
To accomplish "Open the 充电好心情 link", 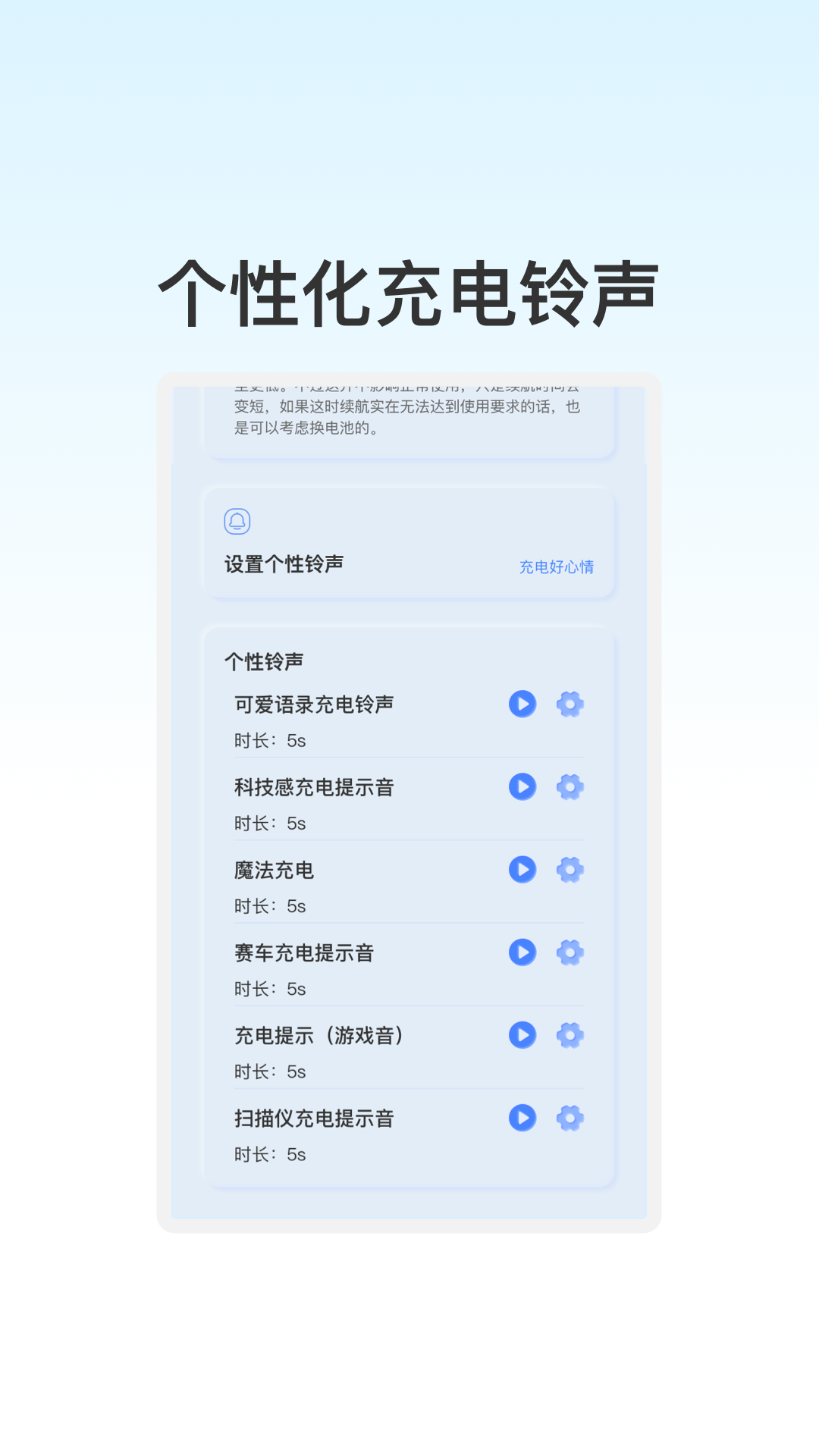I will tap(556, 567).
